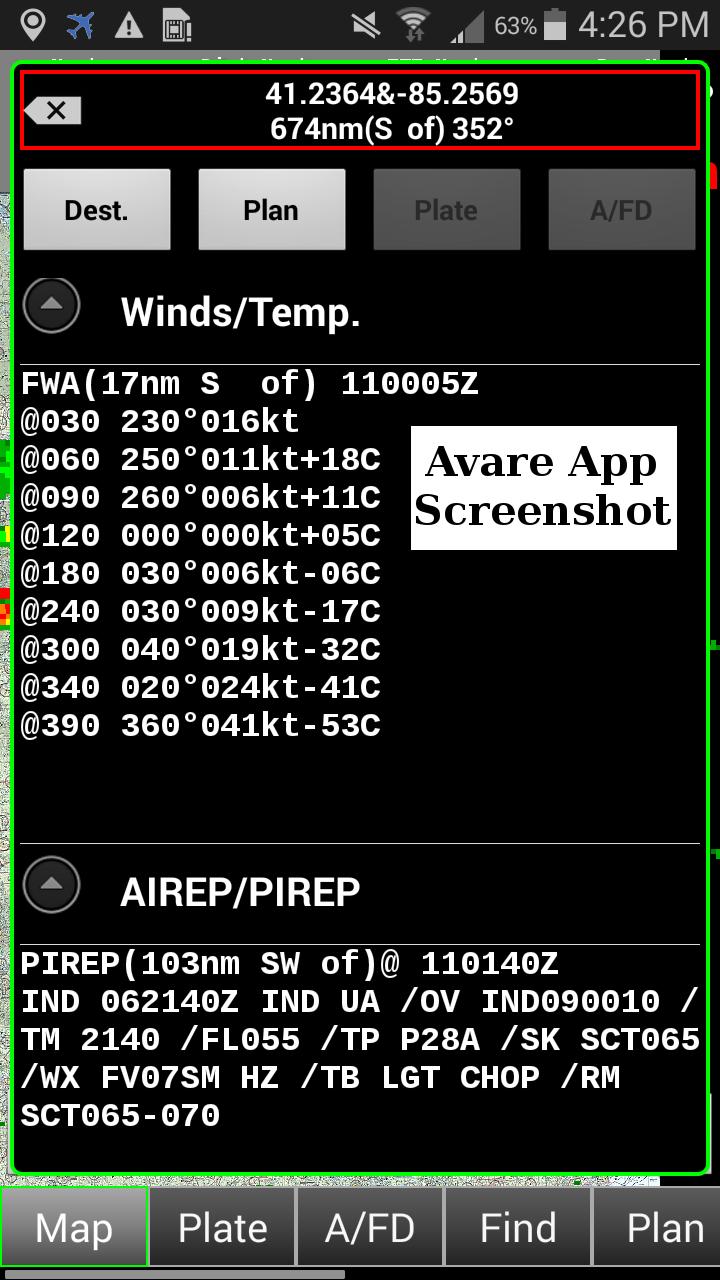Screen dimensions: 720x1280
Task: Tap the Plan button below the coordinates
Action: [x=272, y=209]
